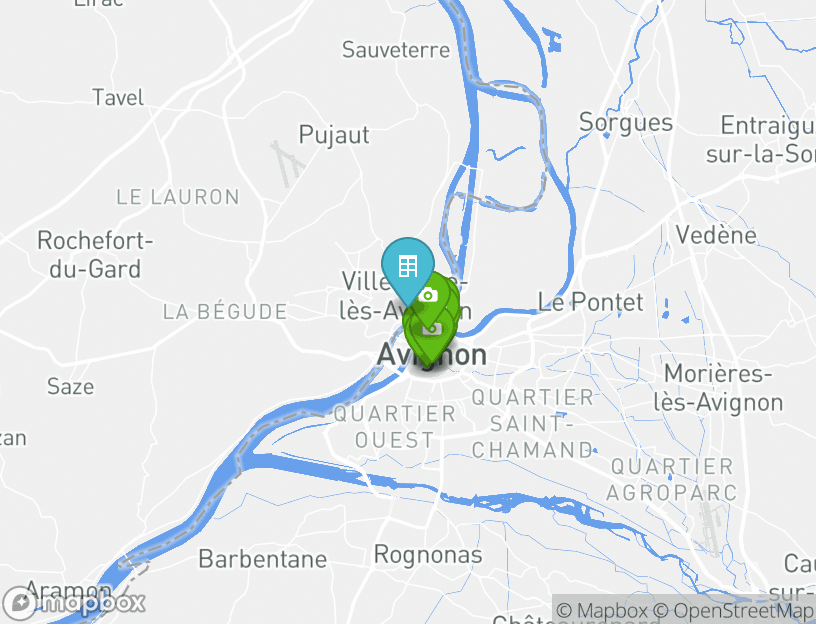816x624 pixels.
Task: Select the green pin with white camera icon
Action: click(429, 295)
